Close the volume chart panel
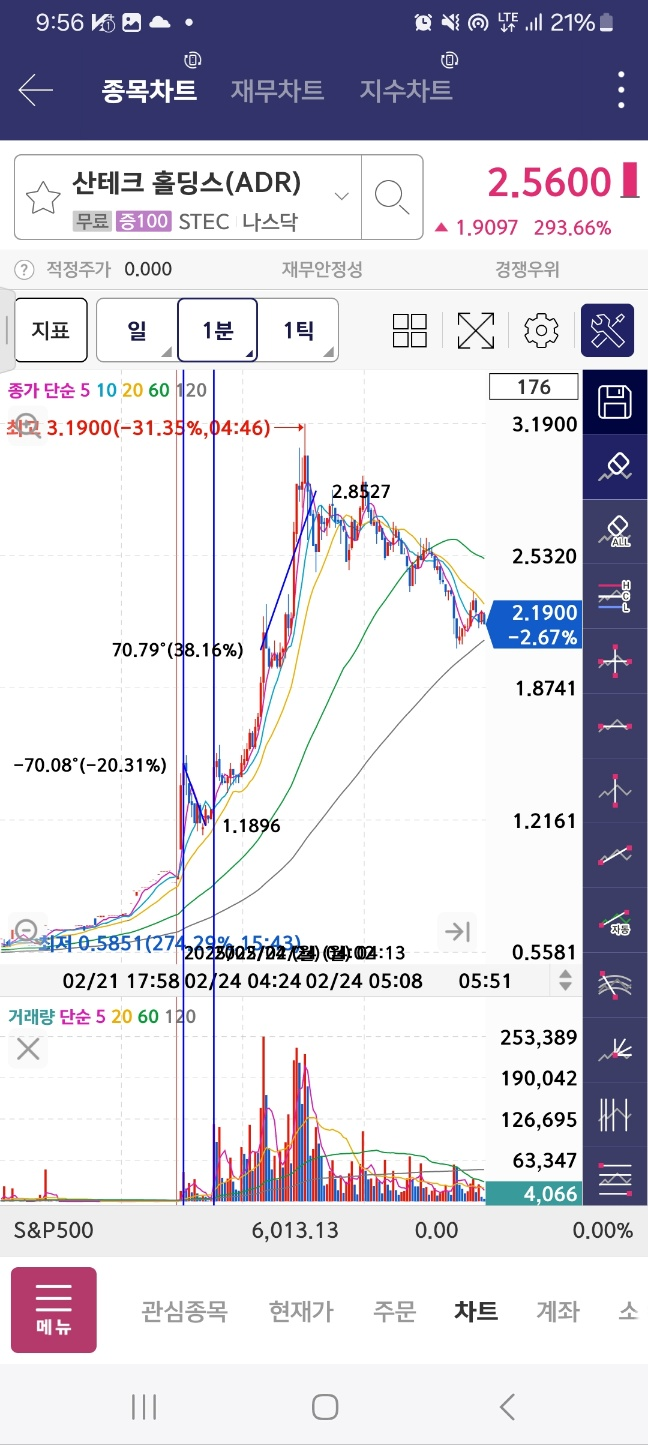This screenshot has height=1445, width=648. pyautogui.click(x=28, y=1049)
